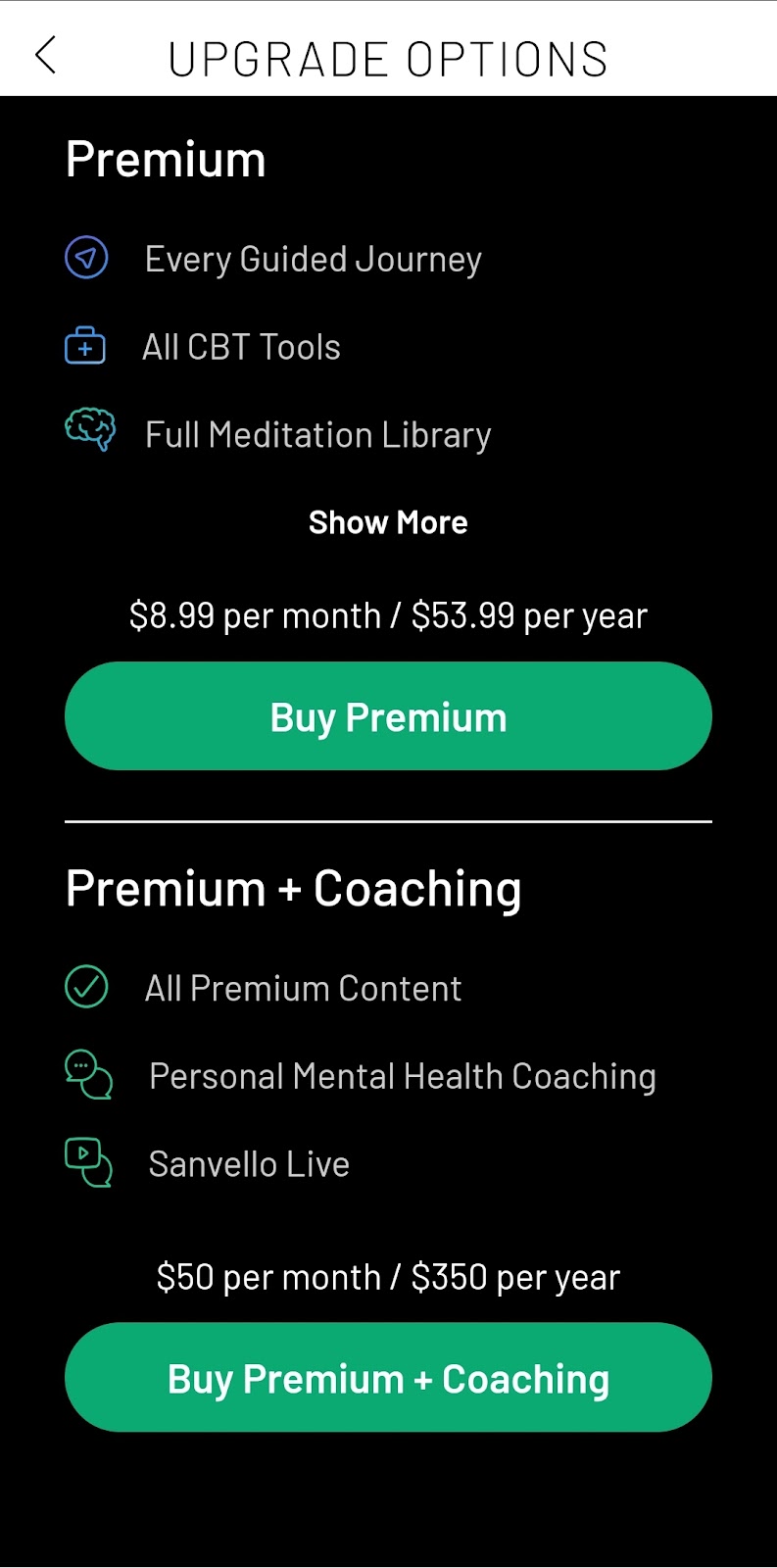This screenshot has width=777, height=1568.
Task: Select the brain icon for Full Meditation Library
Action: click(89, 429)
